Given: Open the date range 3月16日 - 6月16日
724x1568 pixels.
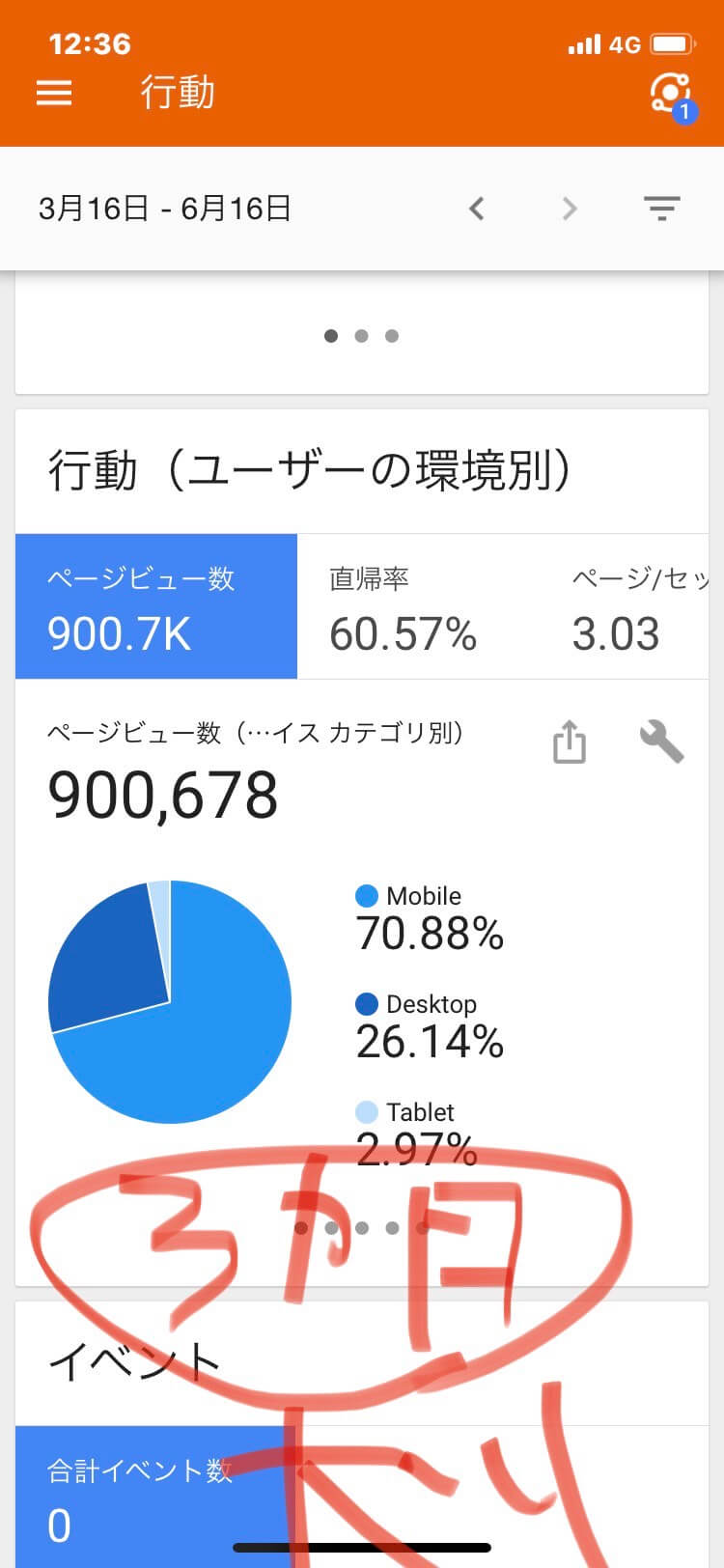Looking at the screenshot, I should click(165, 209).
